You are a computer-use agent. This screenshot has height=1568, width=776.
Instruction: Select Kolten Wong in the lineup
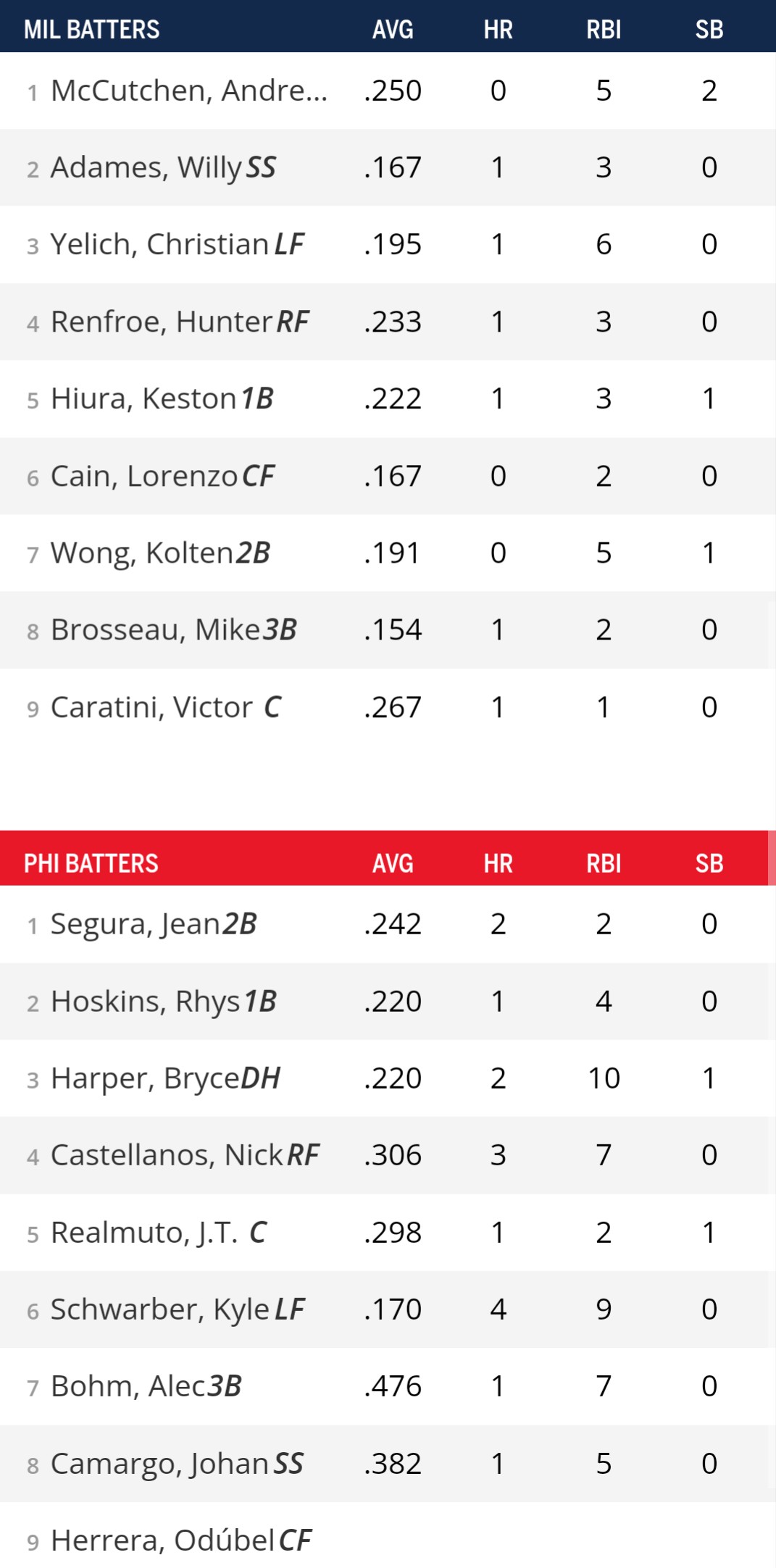tap(159, 553)
